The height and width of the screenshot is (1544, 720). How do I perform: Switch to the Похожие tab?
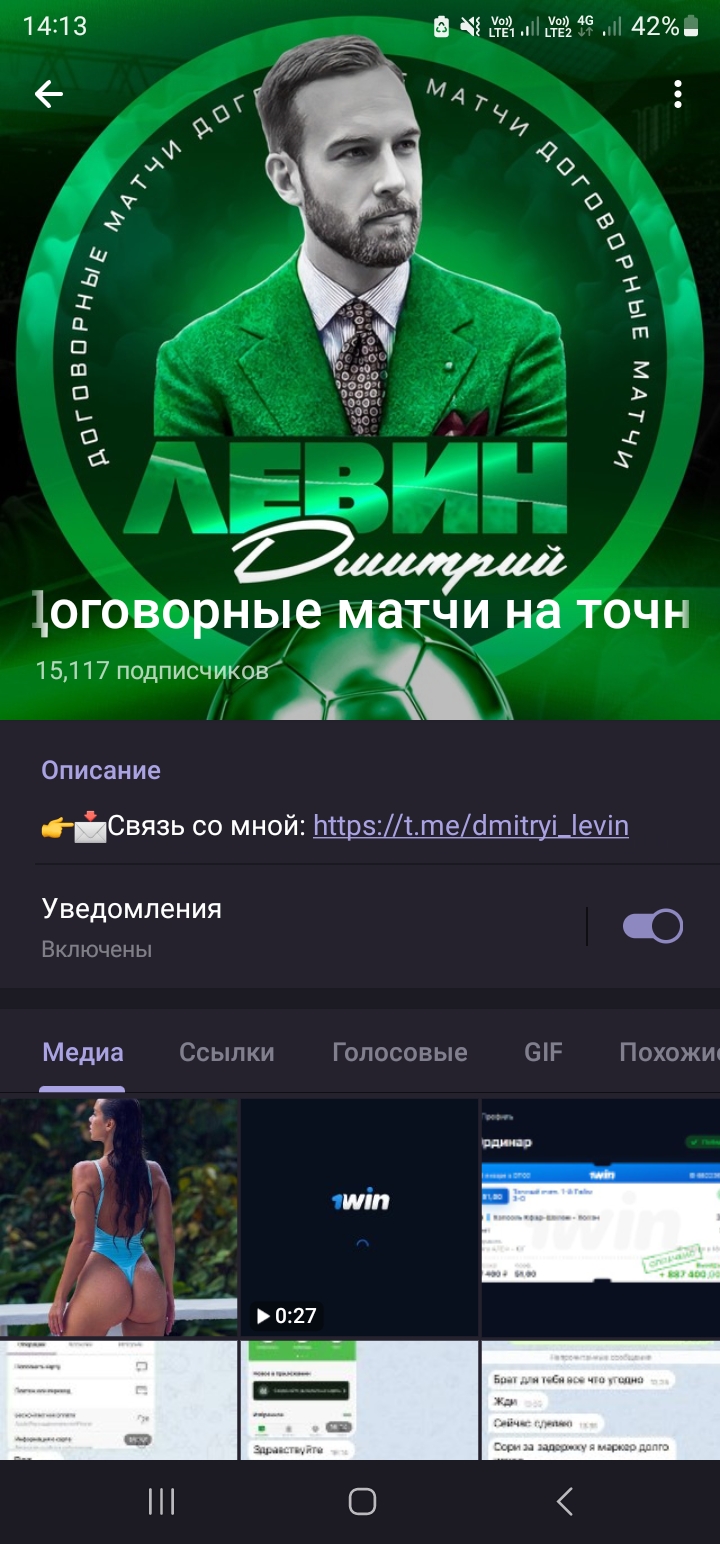tap(668, 1052)
